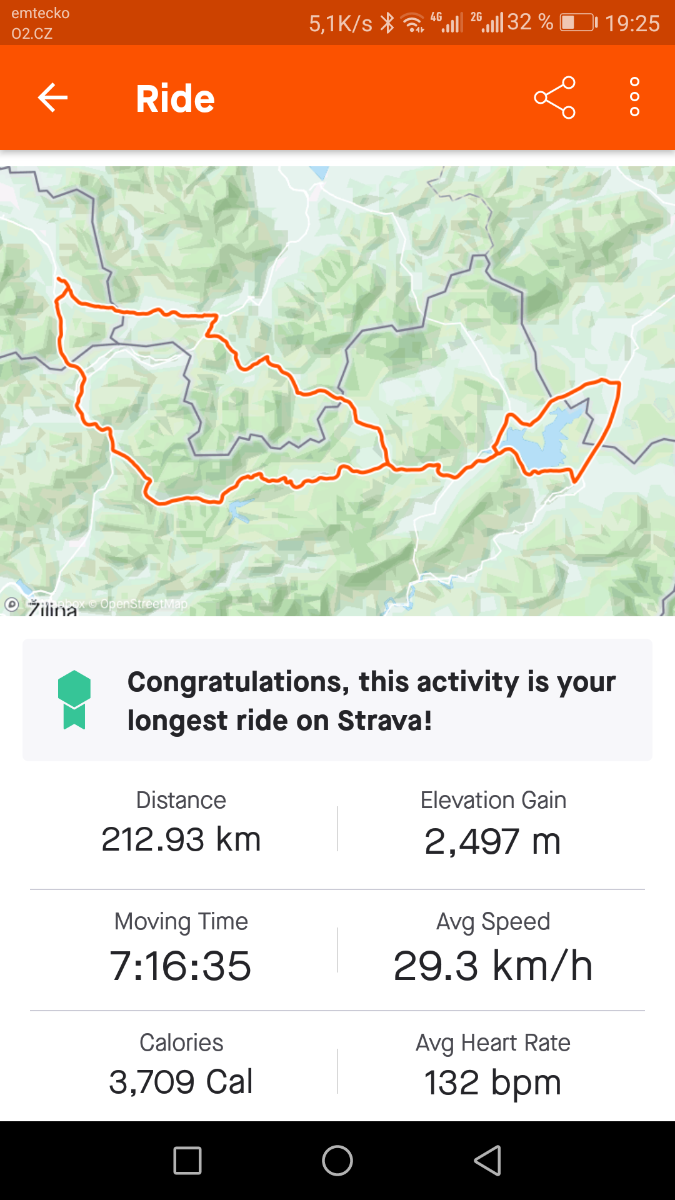This screenshot has width=675, height=1200.
Task: Open the ride route map
Action: coord(337,390)
